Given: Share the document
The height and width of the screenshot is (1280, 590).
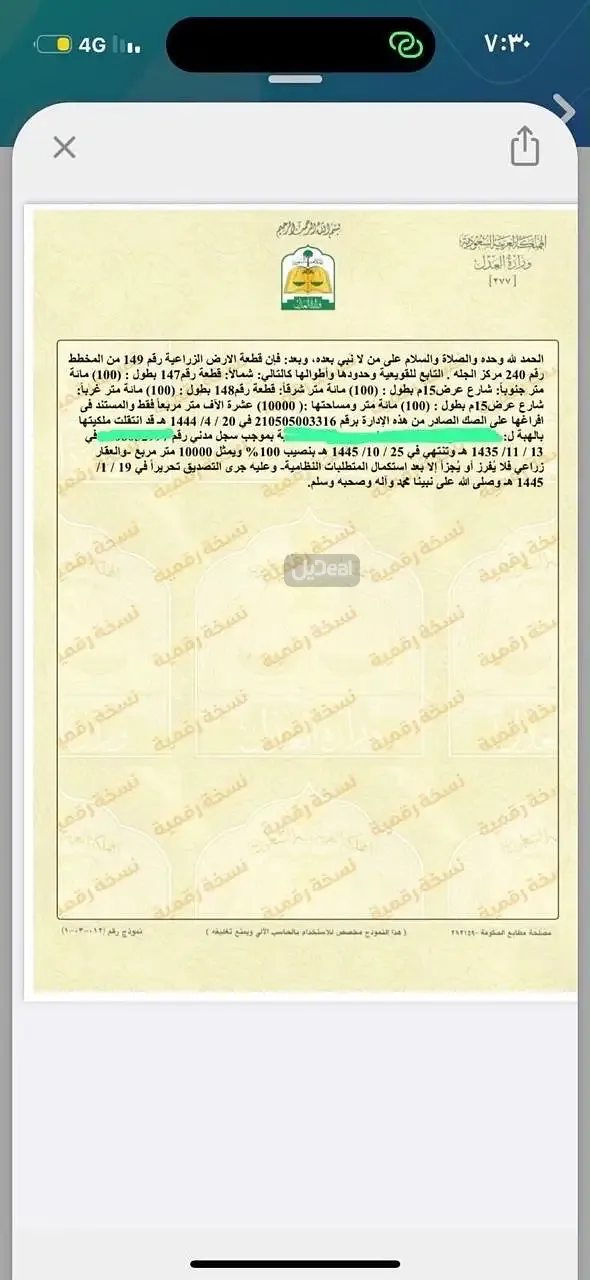Looking at the screenshot, I should pos(525,146).
